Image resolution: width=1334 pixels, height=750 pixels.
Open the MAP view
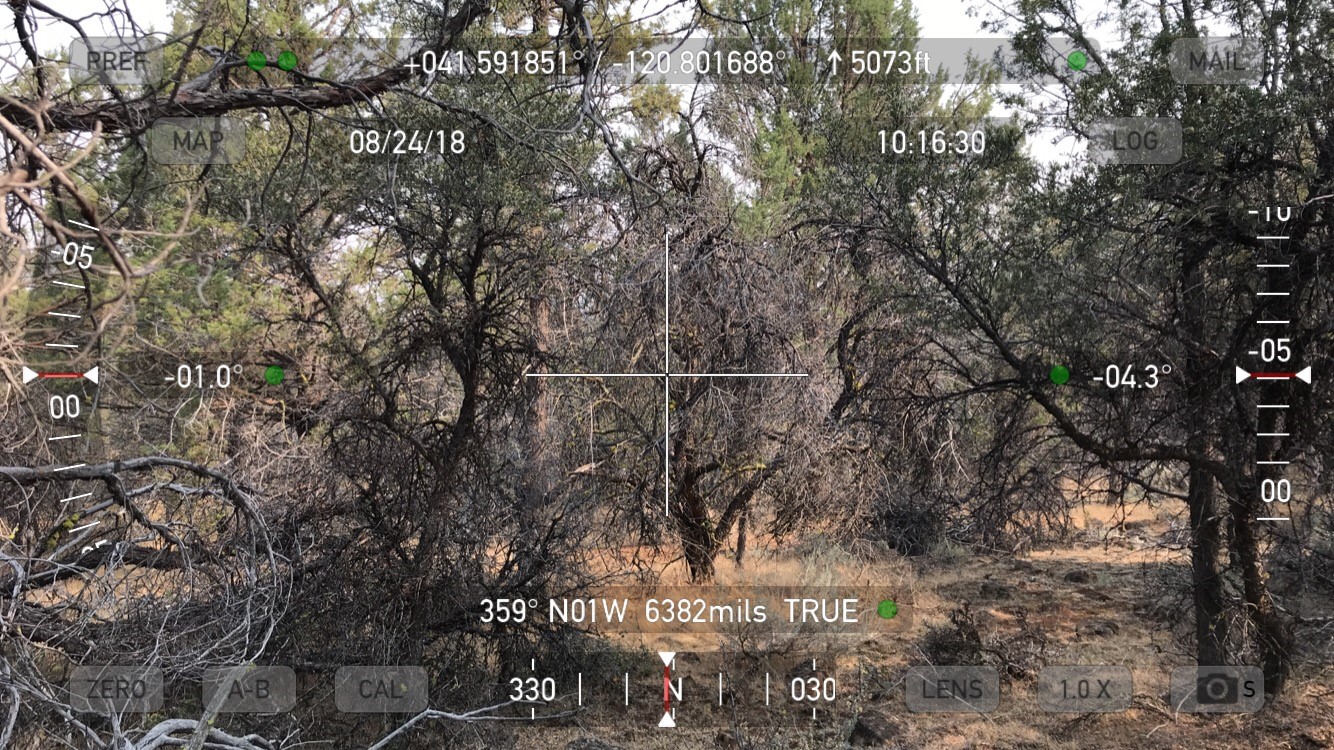197,141
